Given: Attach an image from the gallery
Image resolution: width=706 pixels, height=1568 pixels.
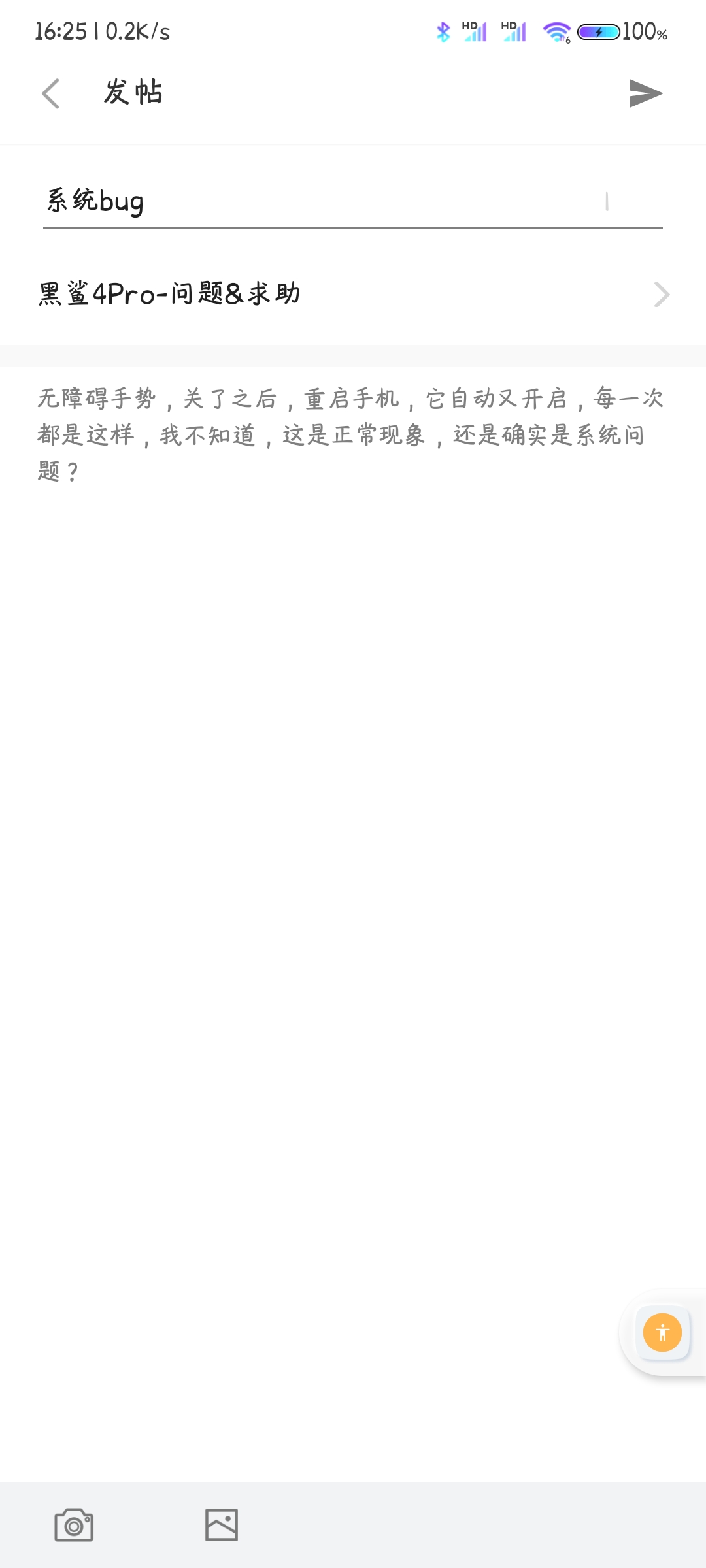Looking at the screenshot, I should click(222, 1525).
